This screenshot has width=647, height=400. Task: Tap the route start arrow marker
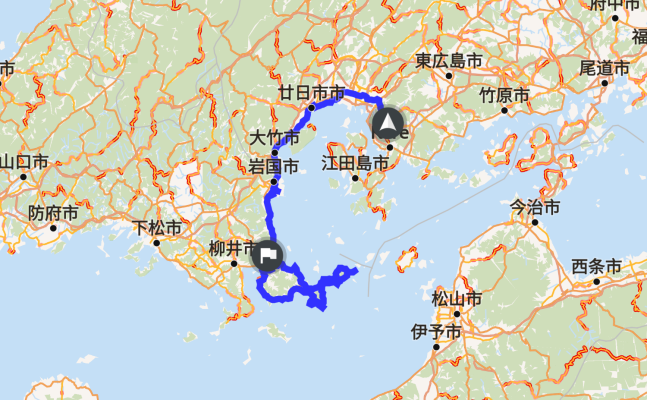tap(387, 125)
